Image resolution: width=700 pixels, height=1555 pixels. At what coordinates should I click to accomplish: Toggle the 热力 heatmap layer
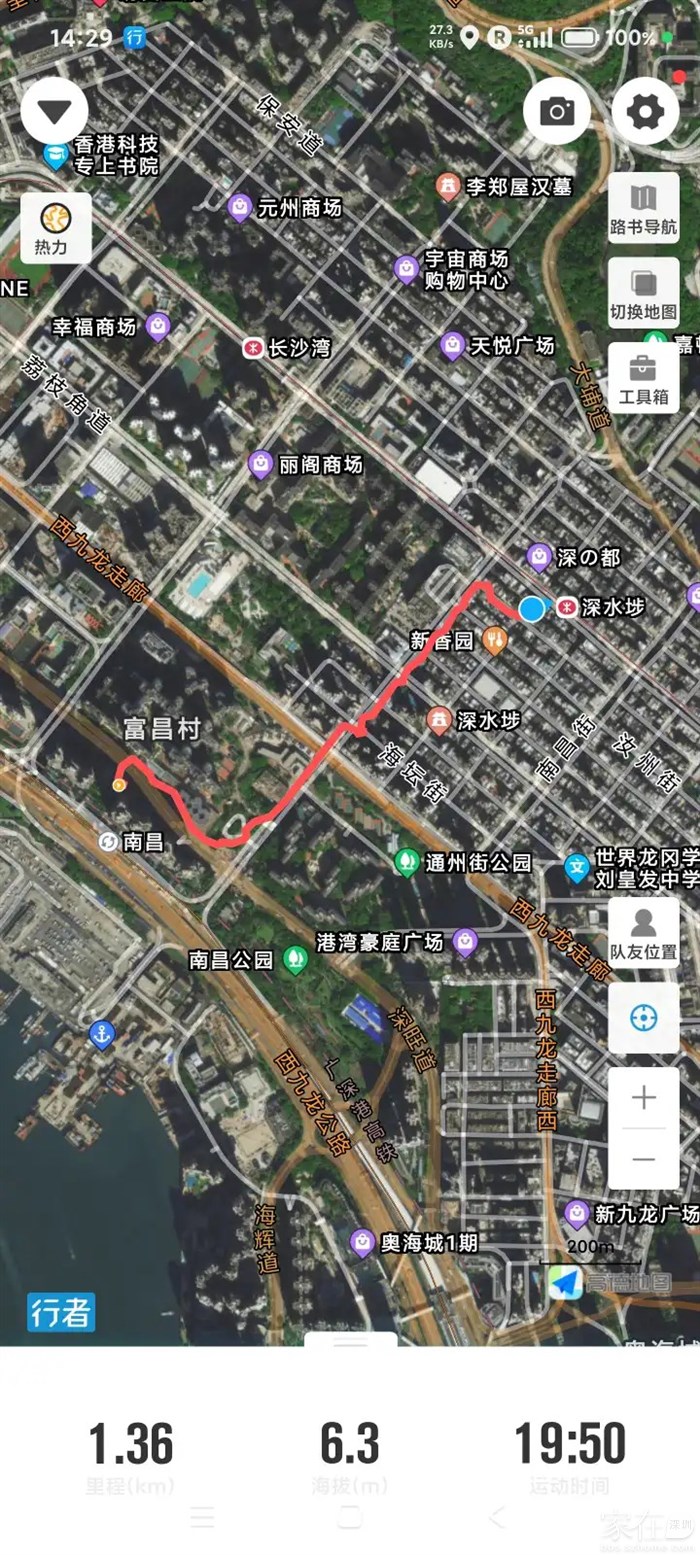[x=55, y=228]
